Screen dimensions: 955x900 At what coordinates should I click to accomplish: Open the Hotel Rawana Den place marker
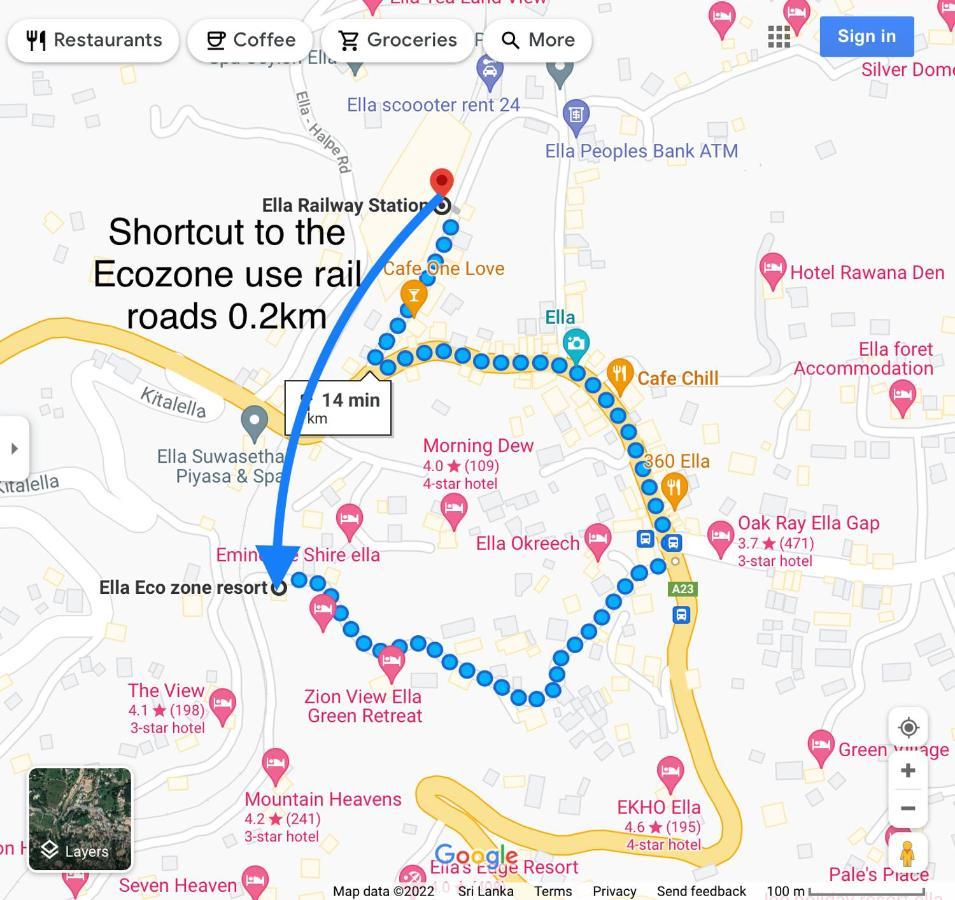point(773,269)
